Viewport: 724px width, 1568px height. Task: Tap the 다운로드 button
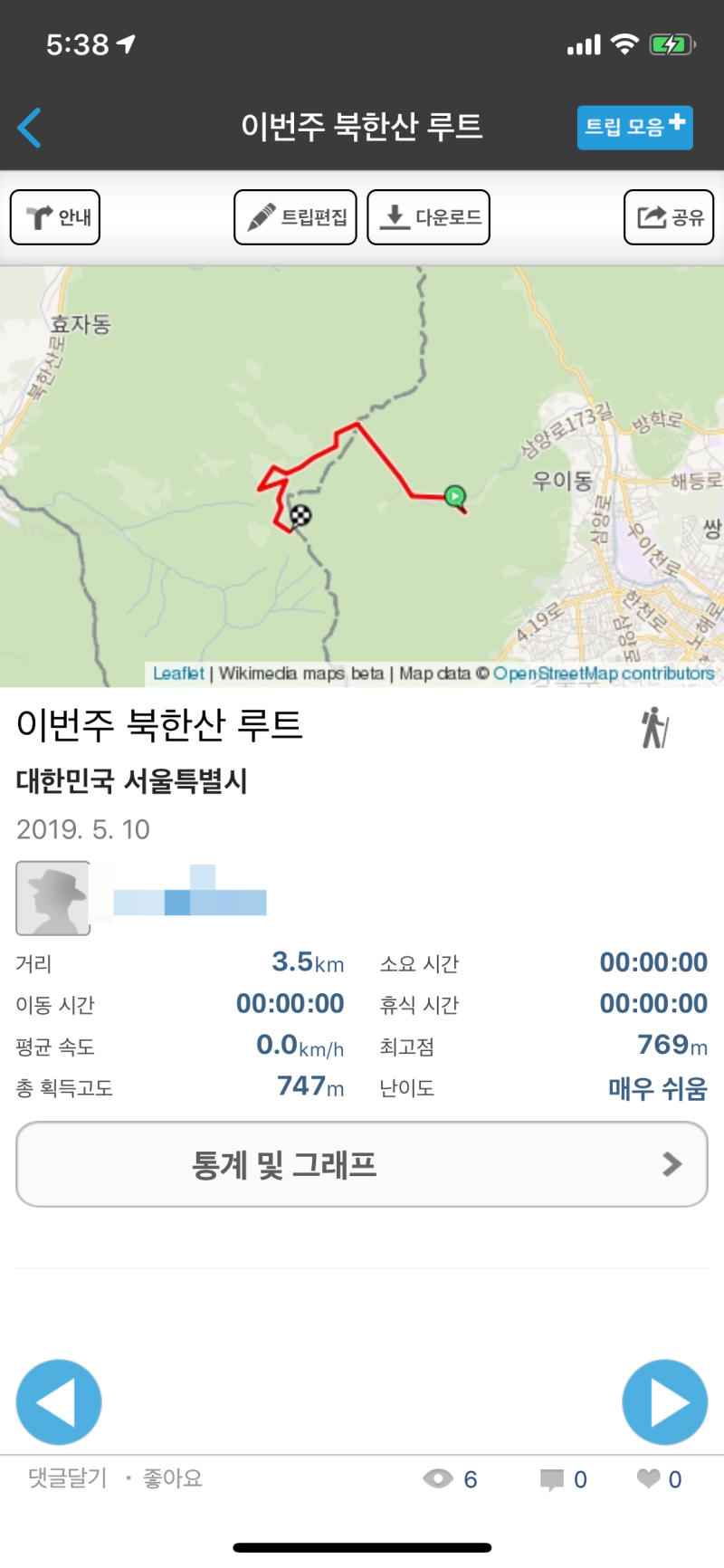click(x=428, y=217)
